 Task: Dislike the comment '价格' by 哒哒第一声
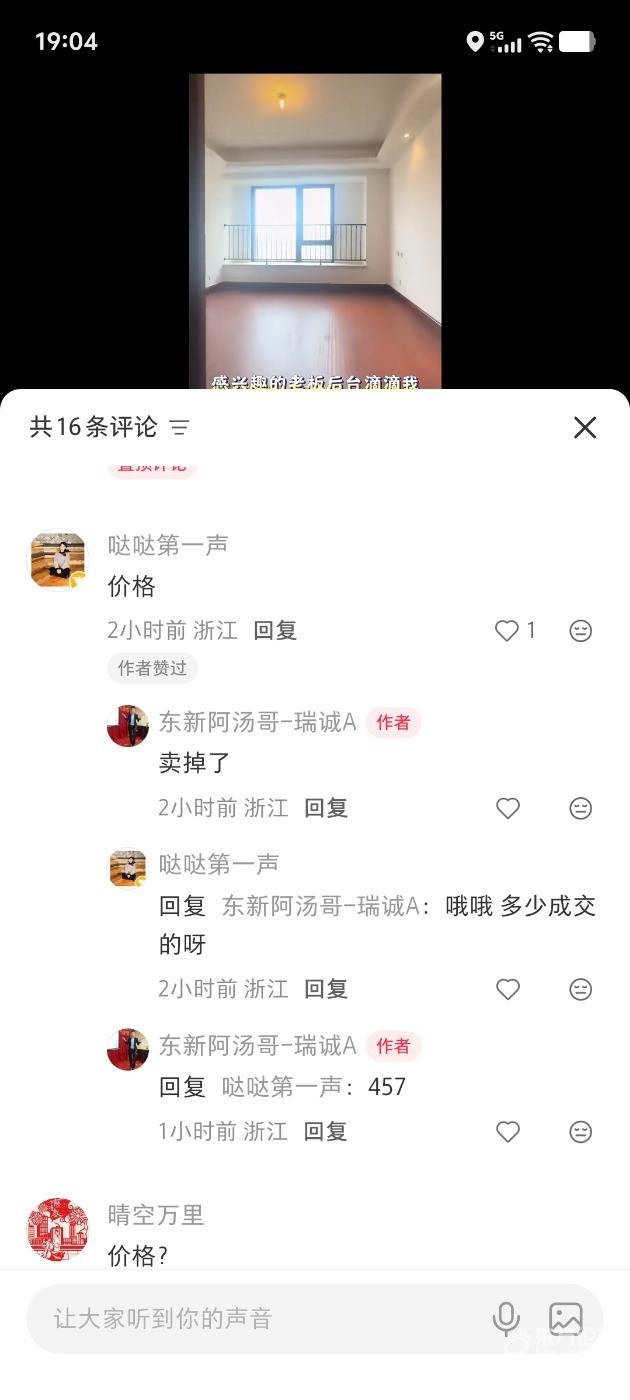point(581,631)
